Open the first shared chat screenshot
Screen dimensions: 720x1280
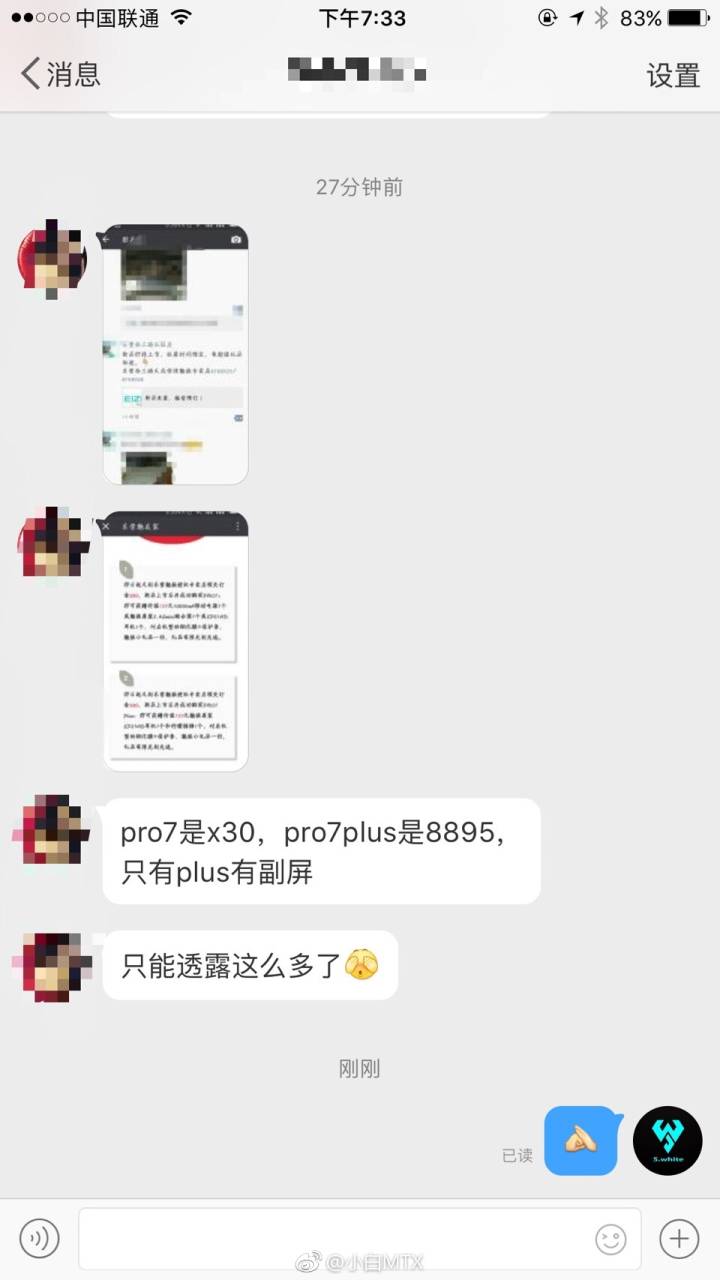[x=174, y=353]
